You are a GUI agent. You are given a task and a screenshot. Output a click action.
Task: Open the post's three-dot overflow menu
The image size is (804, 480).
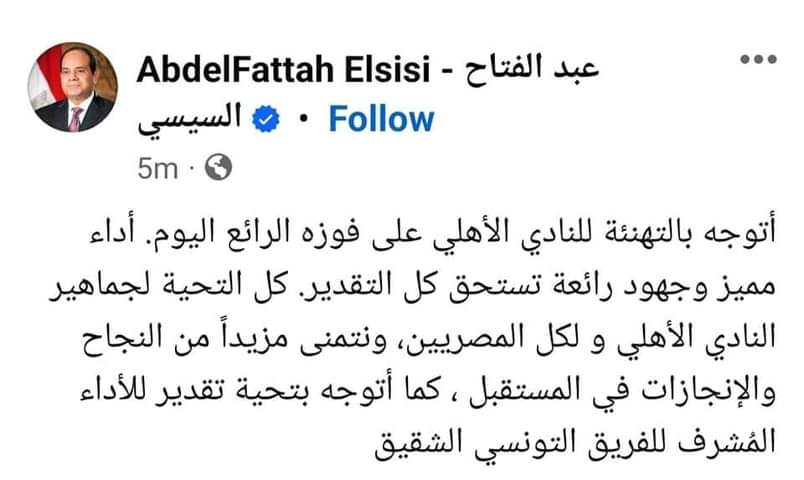757,60
